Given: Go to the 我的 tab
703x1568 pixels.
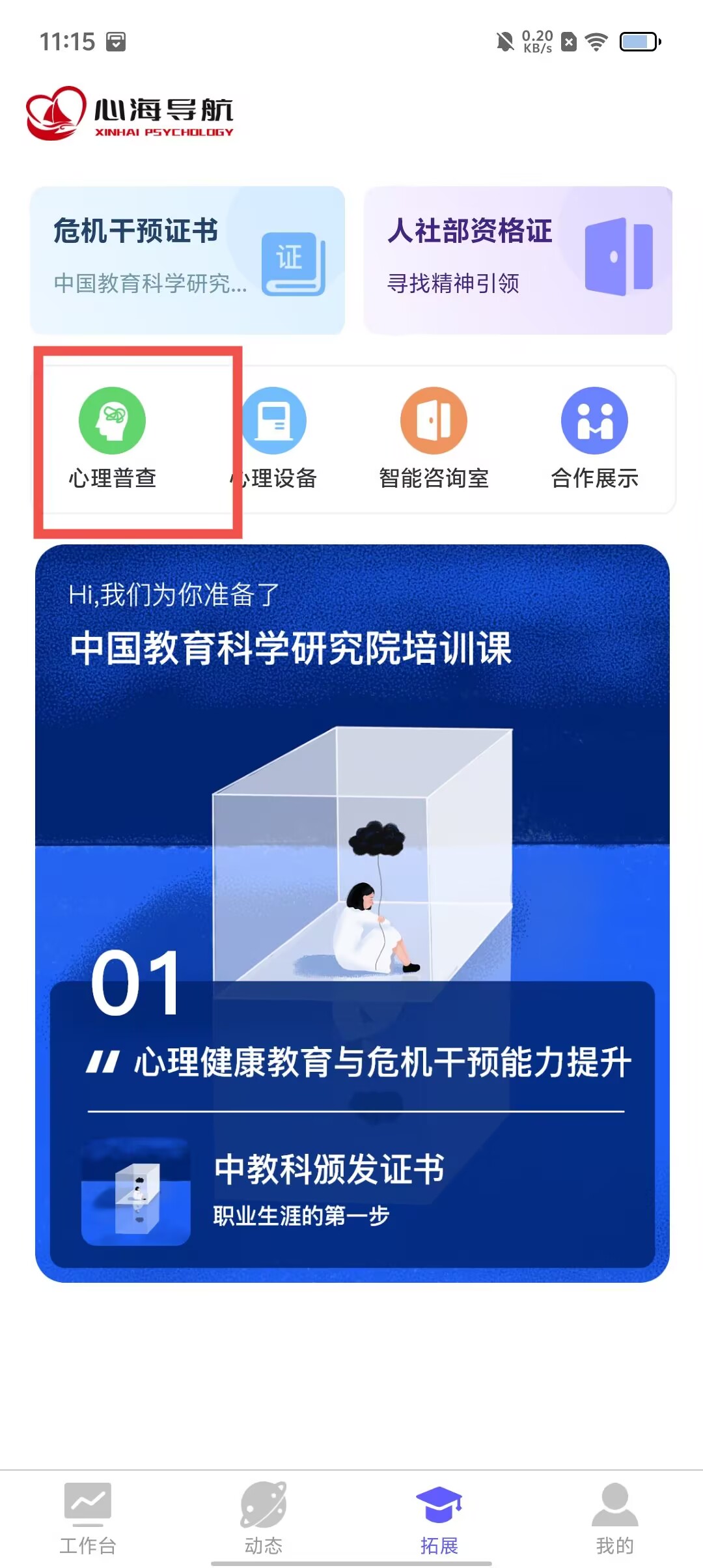Looking at the screenshot, I should [x=614, y=1519].
